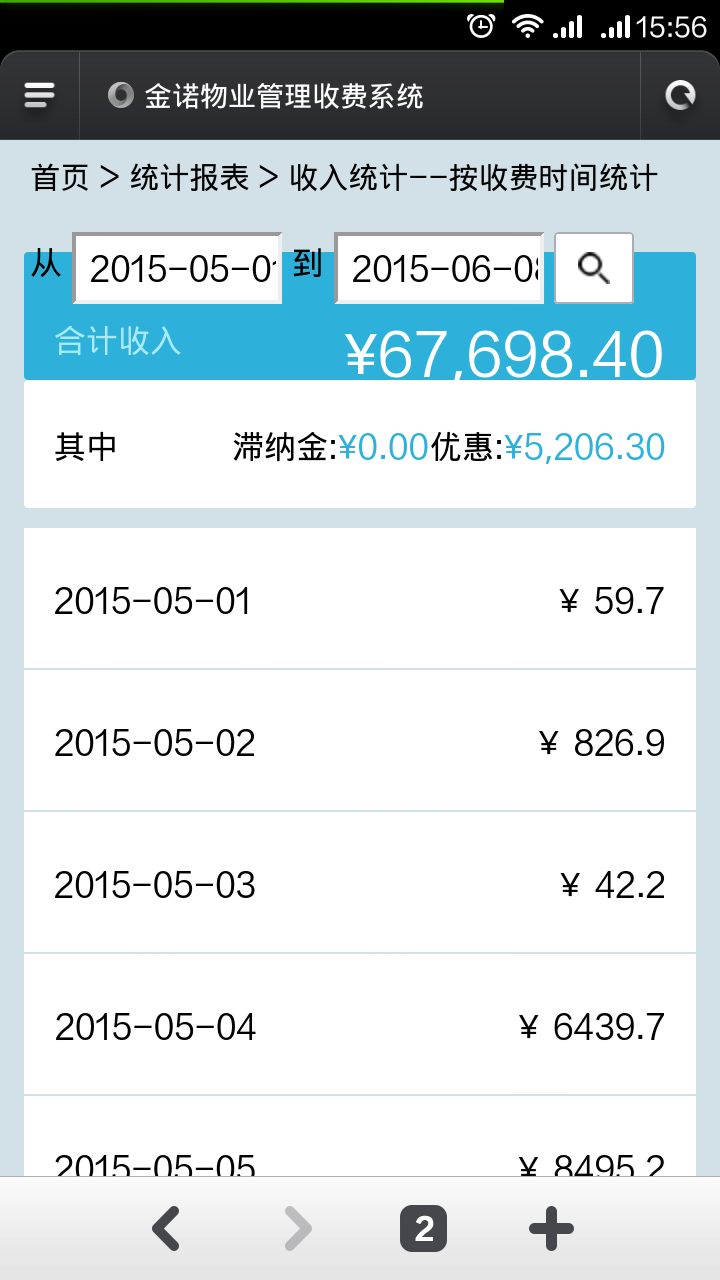Screen dimensions: 720x1280
Task: Tap the end date field 2015-06-08
Action: tap(439, 268)
